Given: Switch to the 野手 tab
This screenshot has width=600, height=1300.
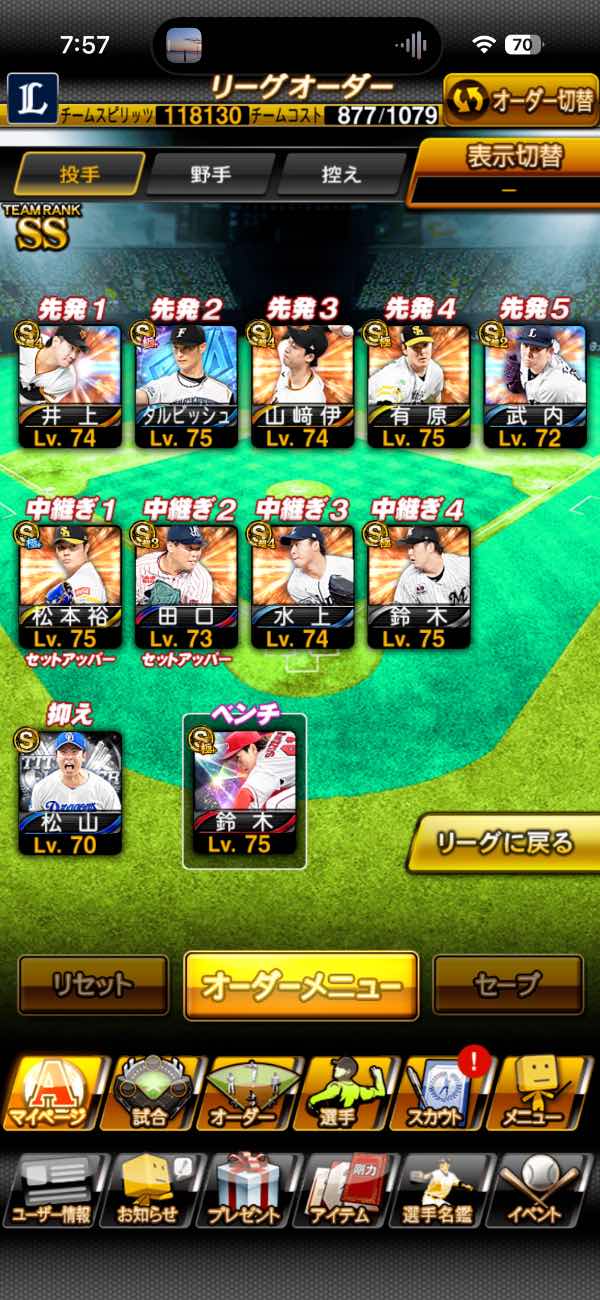Looking at the screenshot, I should (x=211, y=175).
